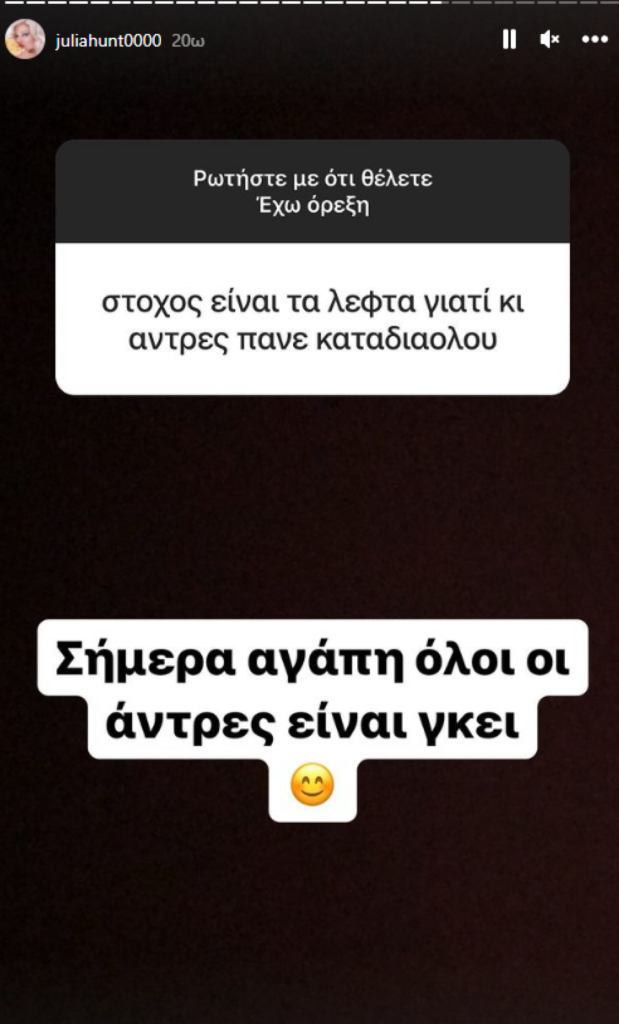Pause the story playback
This screenshot has width=619, height=1024.
point(508,39)
